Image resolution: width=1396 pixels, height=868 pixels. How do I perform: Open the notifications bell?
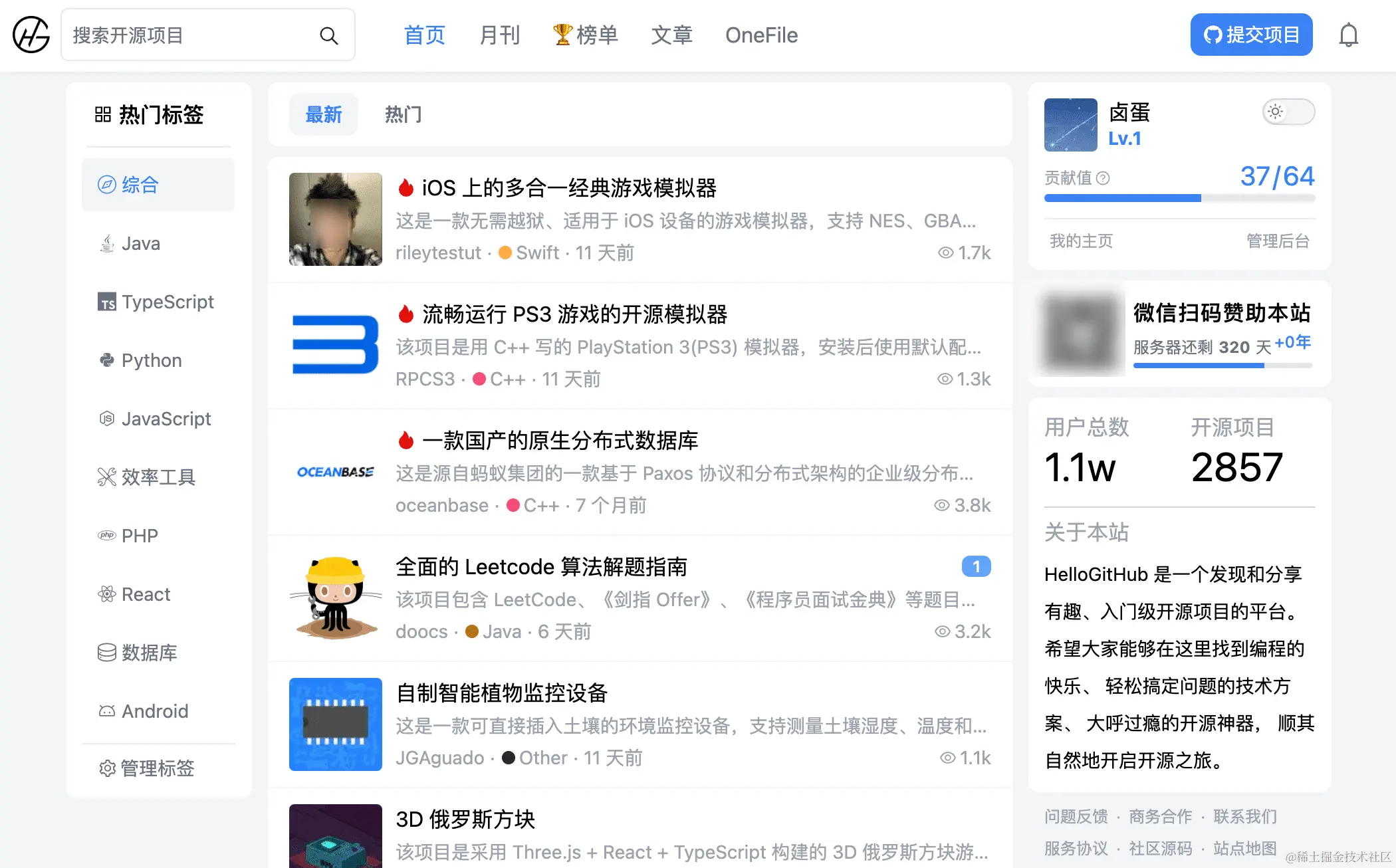coord(1348,35)
